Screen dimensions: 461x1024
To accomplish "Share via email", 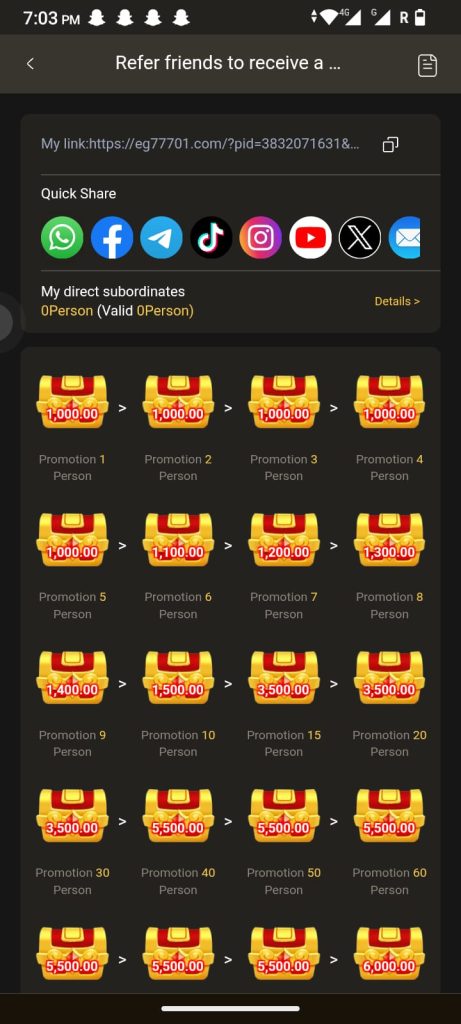I will click(404, 238).
